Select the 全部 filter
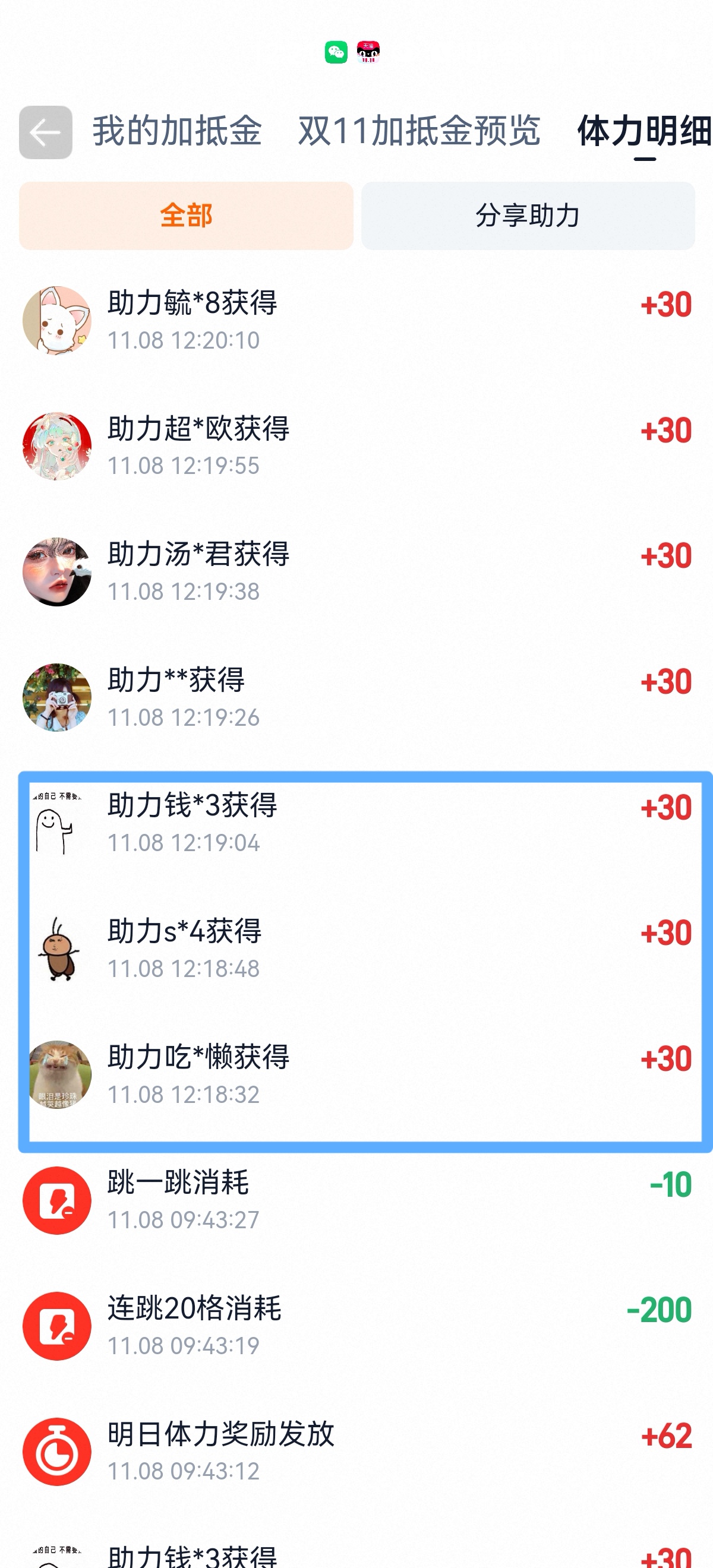 (186, 216)
